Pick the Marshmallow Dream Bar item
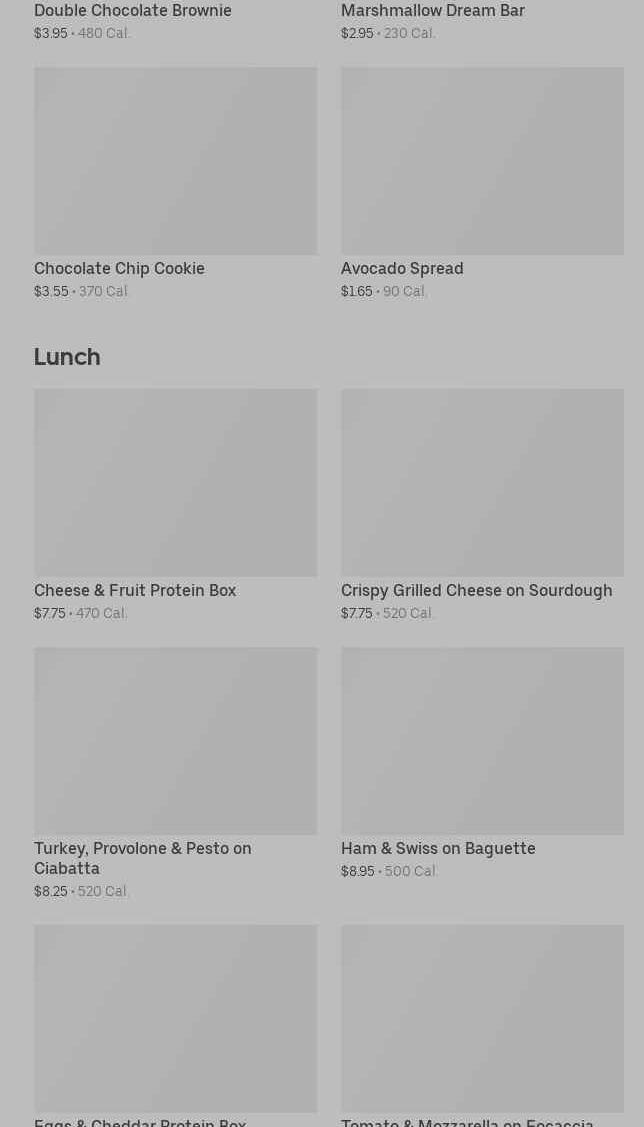This screenshot has width=644, height=1127. point(433,11)
